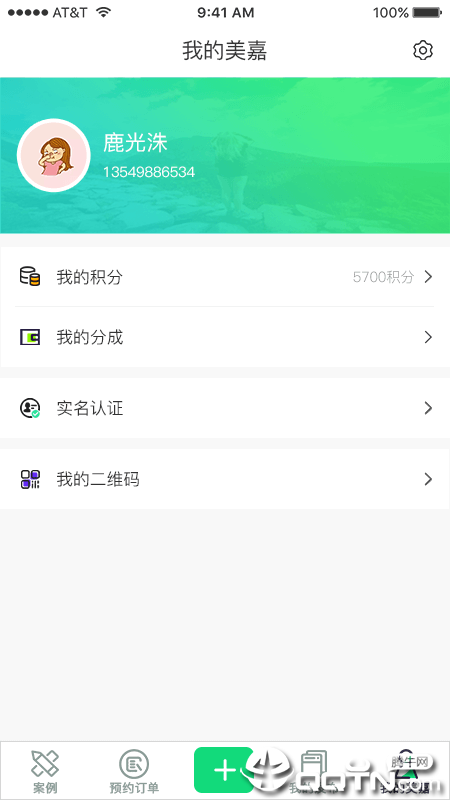Tap the green plus button
450x800 pixels.
pyautogui.click(x=224, y=770)
